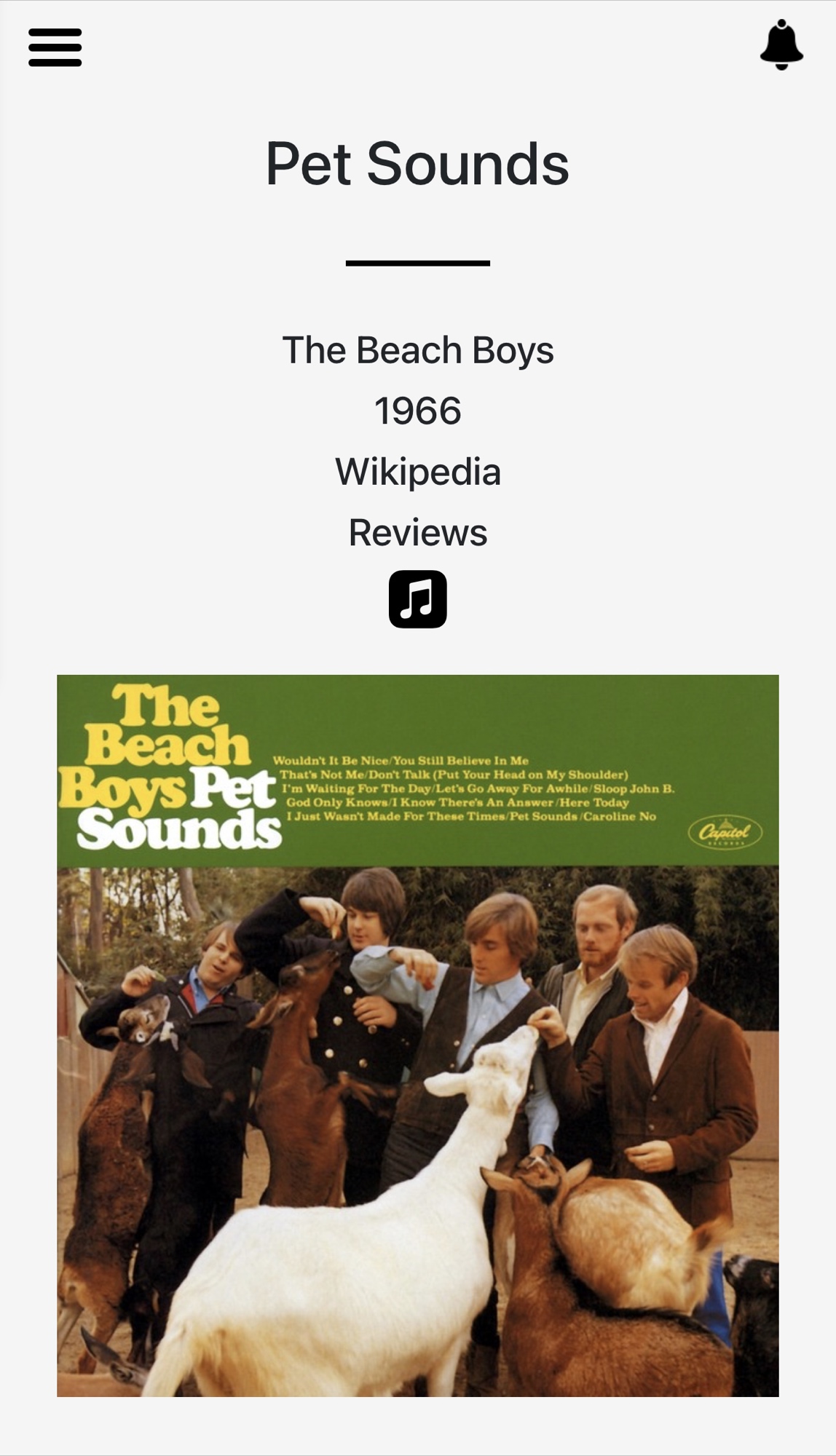
Task: Open the hamburger menu
Action: click(x=55, y=47)
